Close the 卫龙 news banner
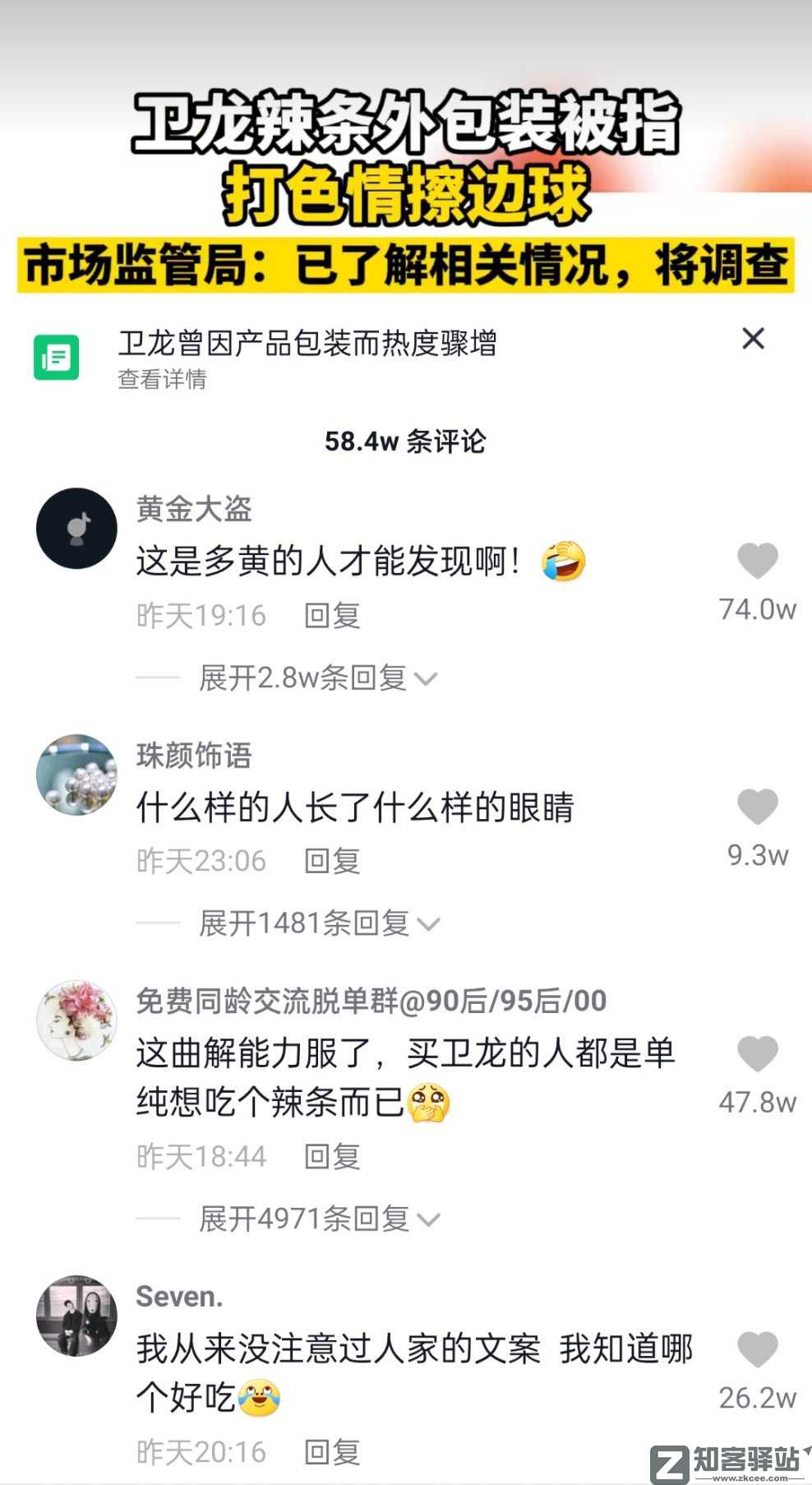Viewport: 812px width, 1485px height. point(753,340)
